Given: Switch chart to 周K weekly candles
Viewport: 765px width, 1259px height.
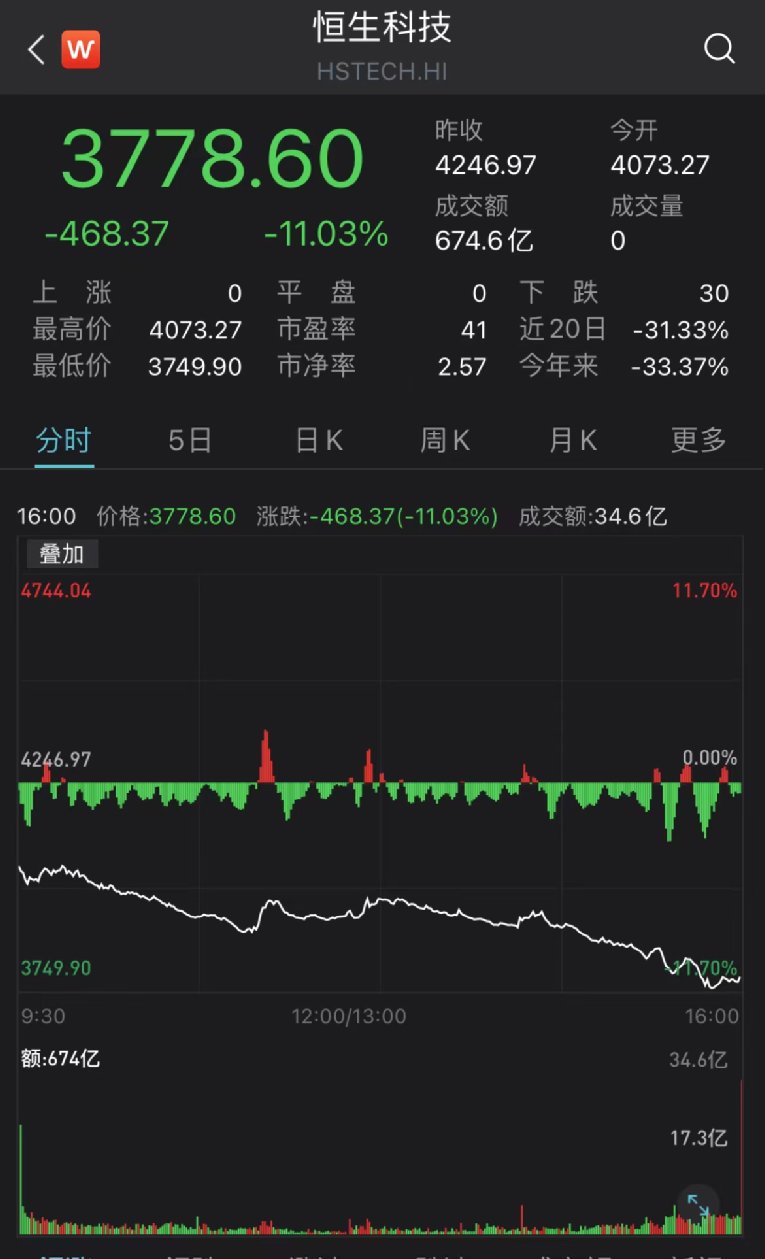Looking at the screenshot, I should coord(444,439).
